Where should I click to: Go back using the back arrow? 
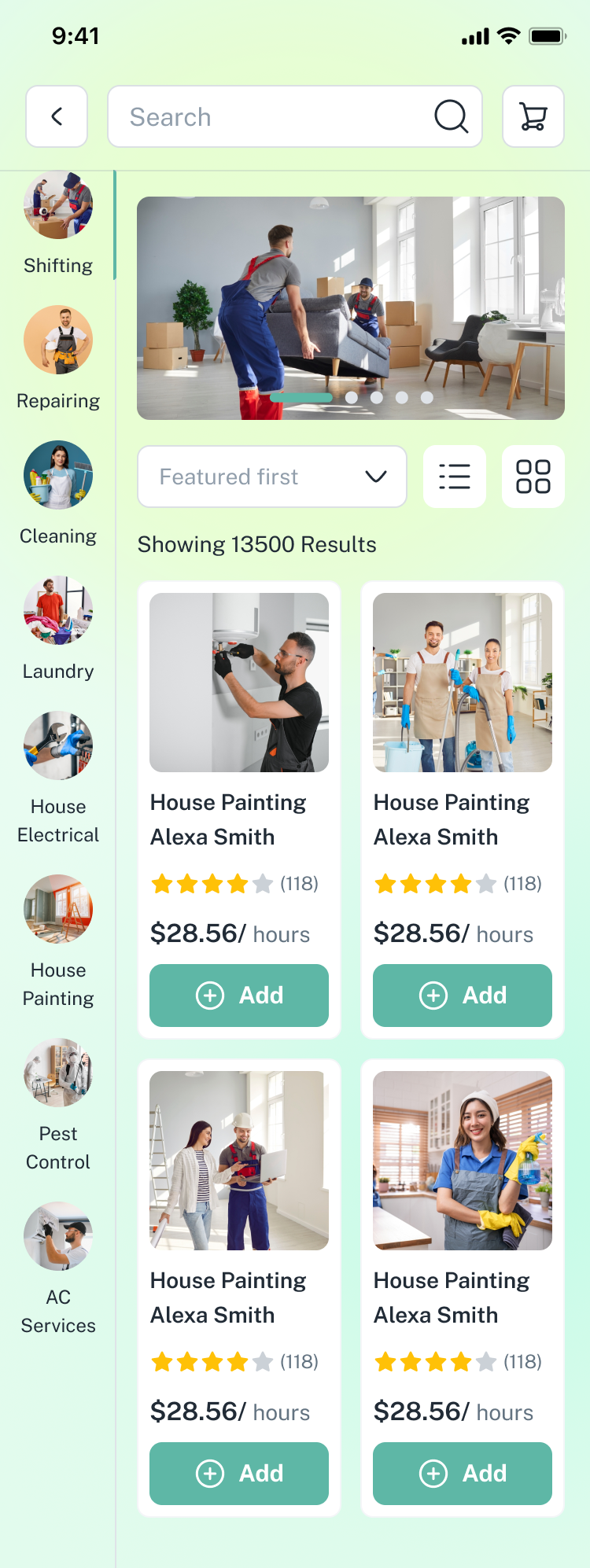pyautogui.click(x=57, y=116)
